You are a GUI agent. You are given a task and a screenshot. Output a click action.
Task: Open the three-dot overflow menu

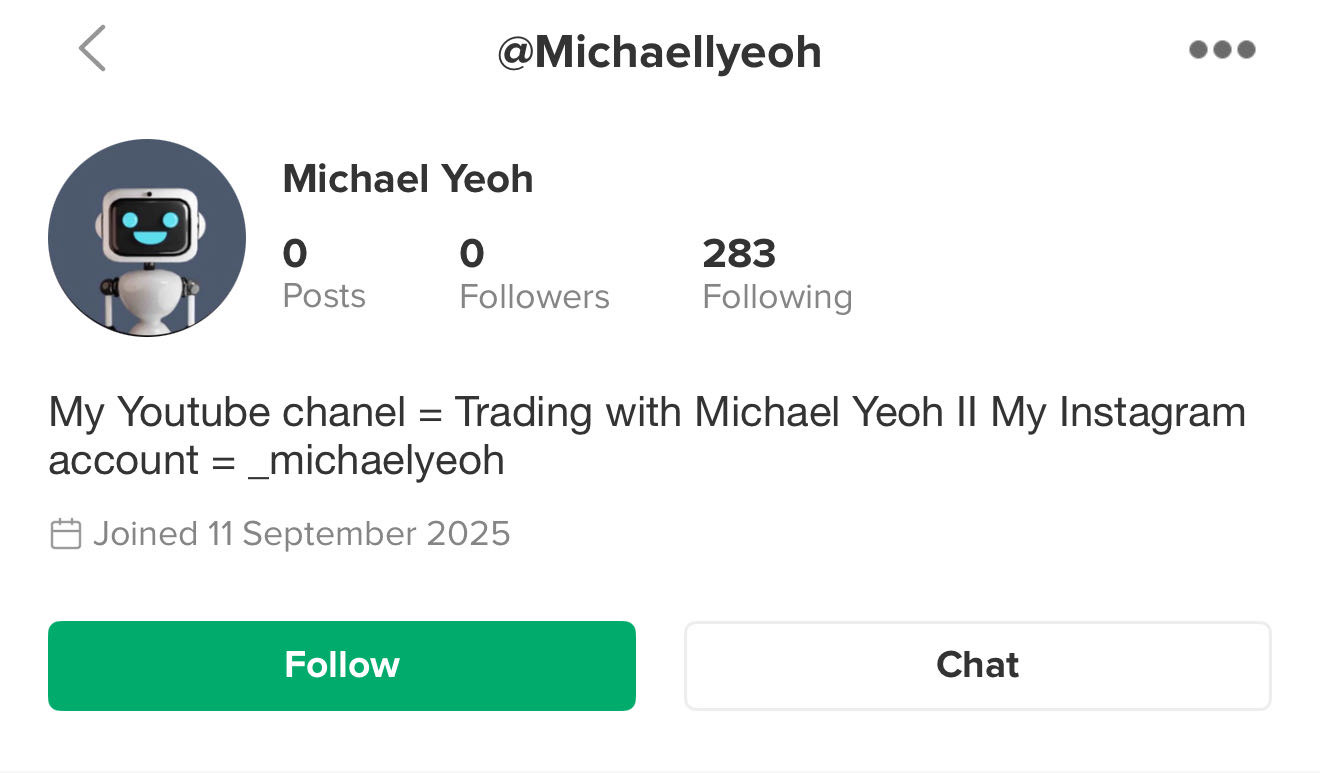(x=1222, y=50)
